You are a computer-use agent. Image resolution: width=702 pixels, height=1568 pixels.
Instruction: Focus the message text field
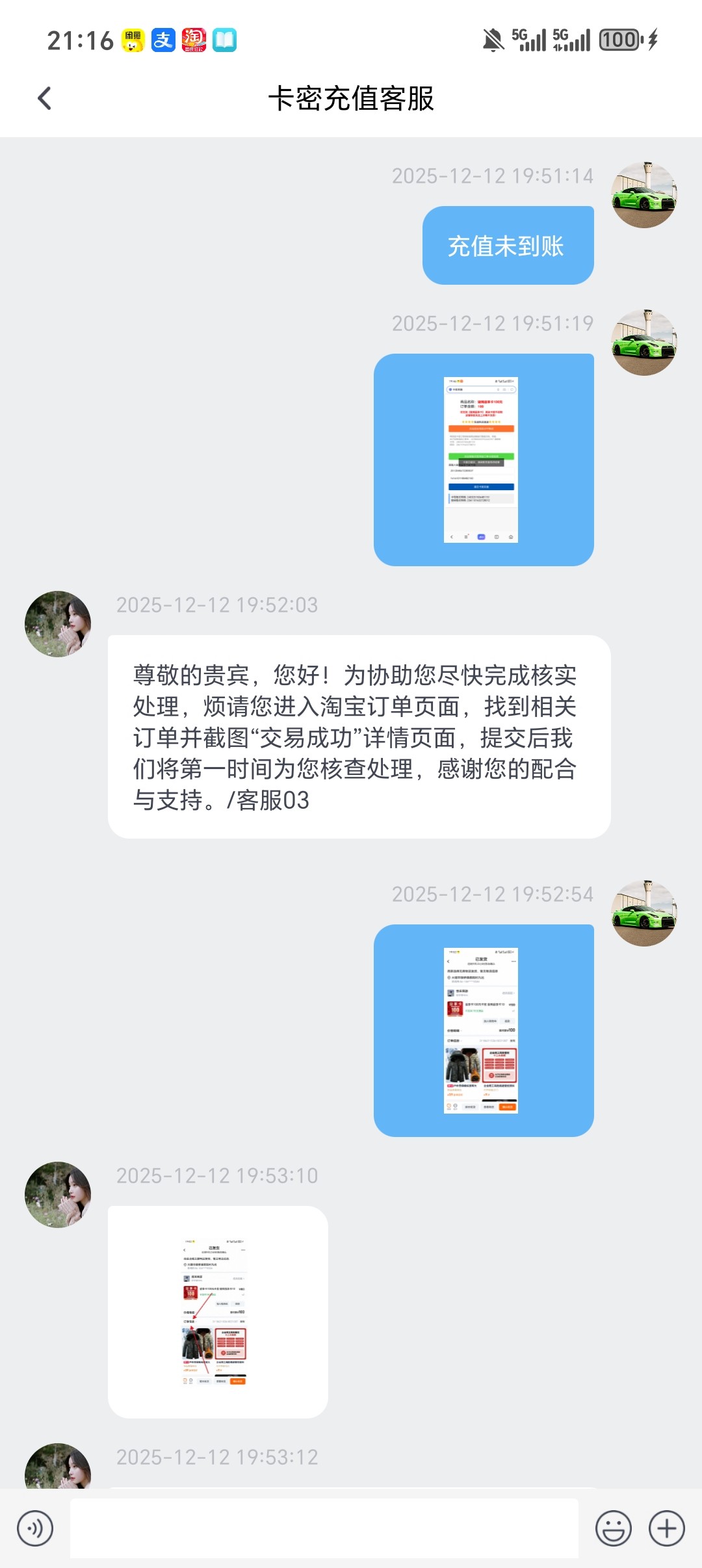tap(324, 1528)
